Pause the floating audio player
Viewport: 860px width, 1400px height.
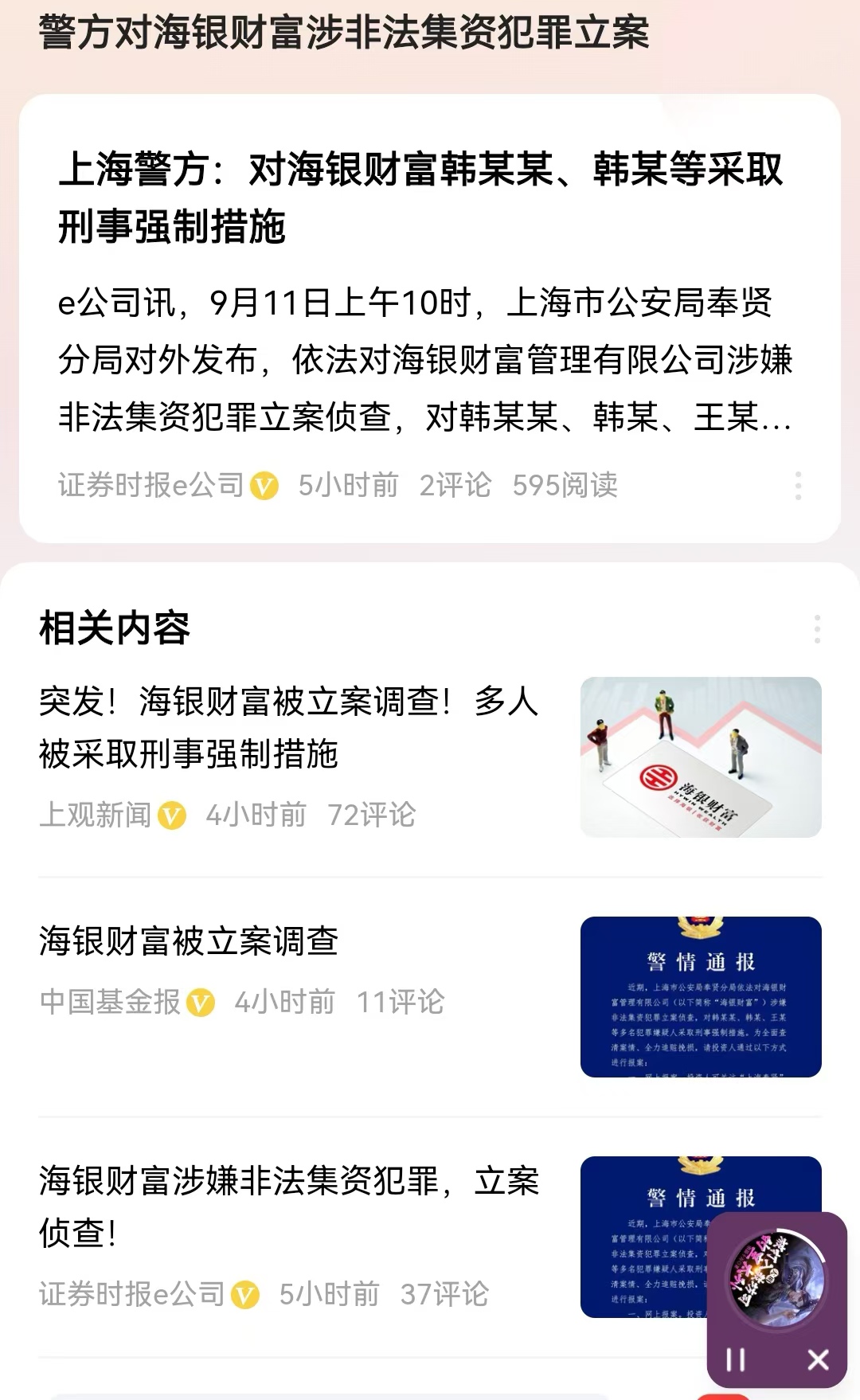(x=736, y=1359)
